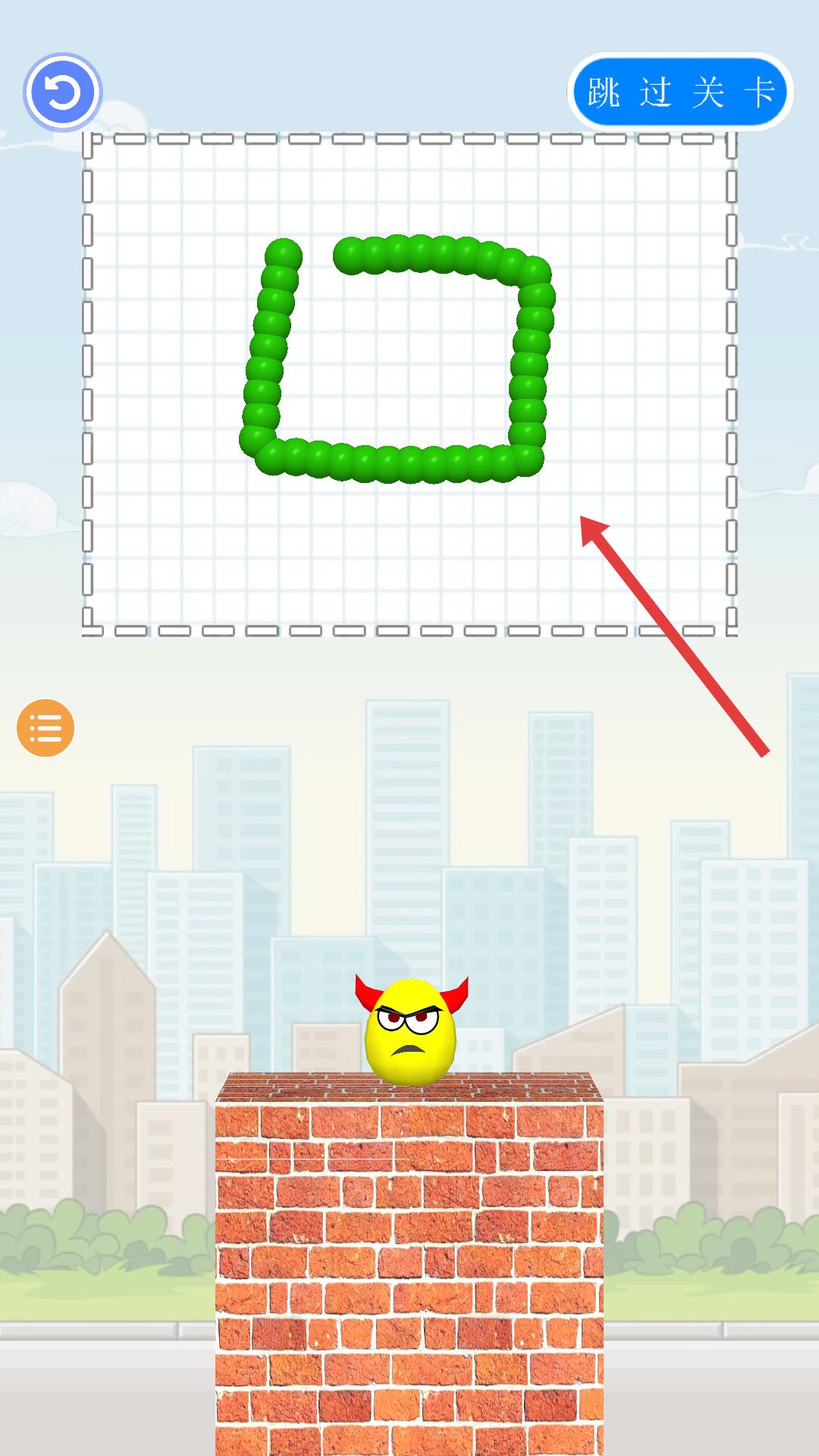This screenshot has width=819, height=1456.
Task: Restart the level with the undo arrow
Action: pos(62,93)
